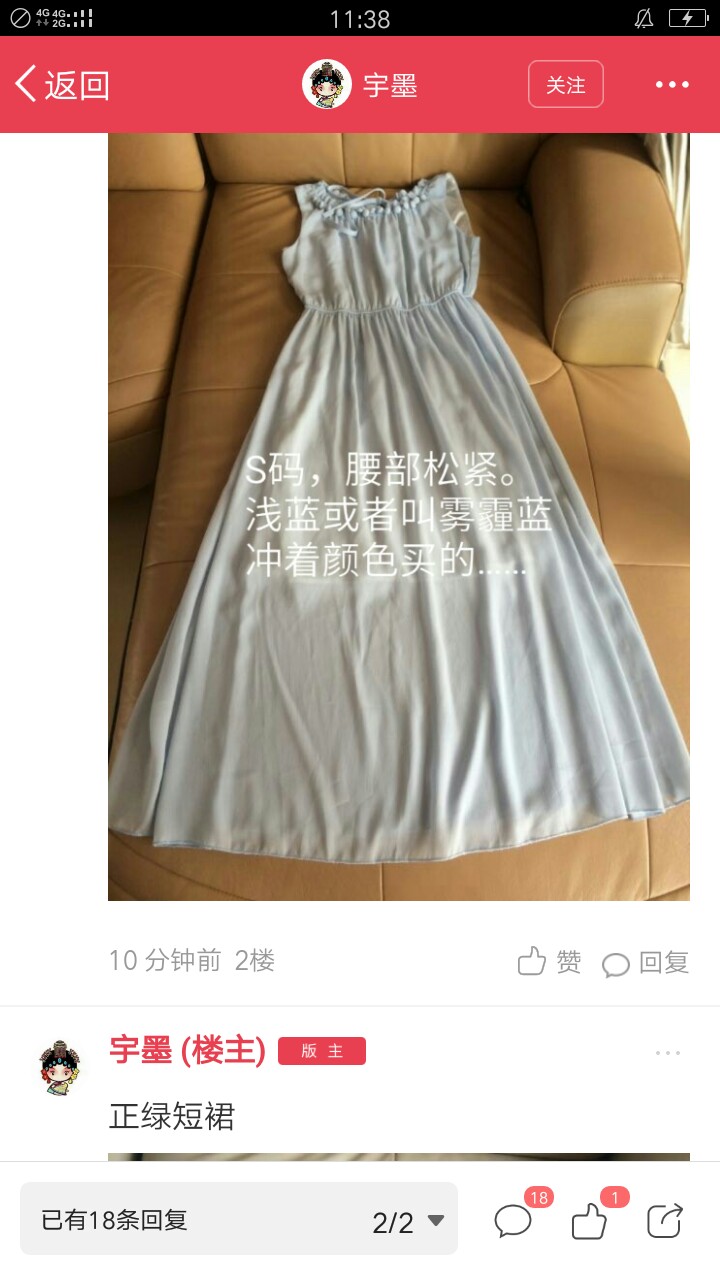Open the username 宇墨 (楼主) profile link
720x1280 pixels.
click(187, 1050)
